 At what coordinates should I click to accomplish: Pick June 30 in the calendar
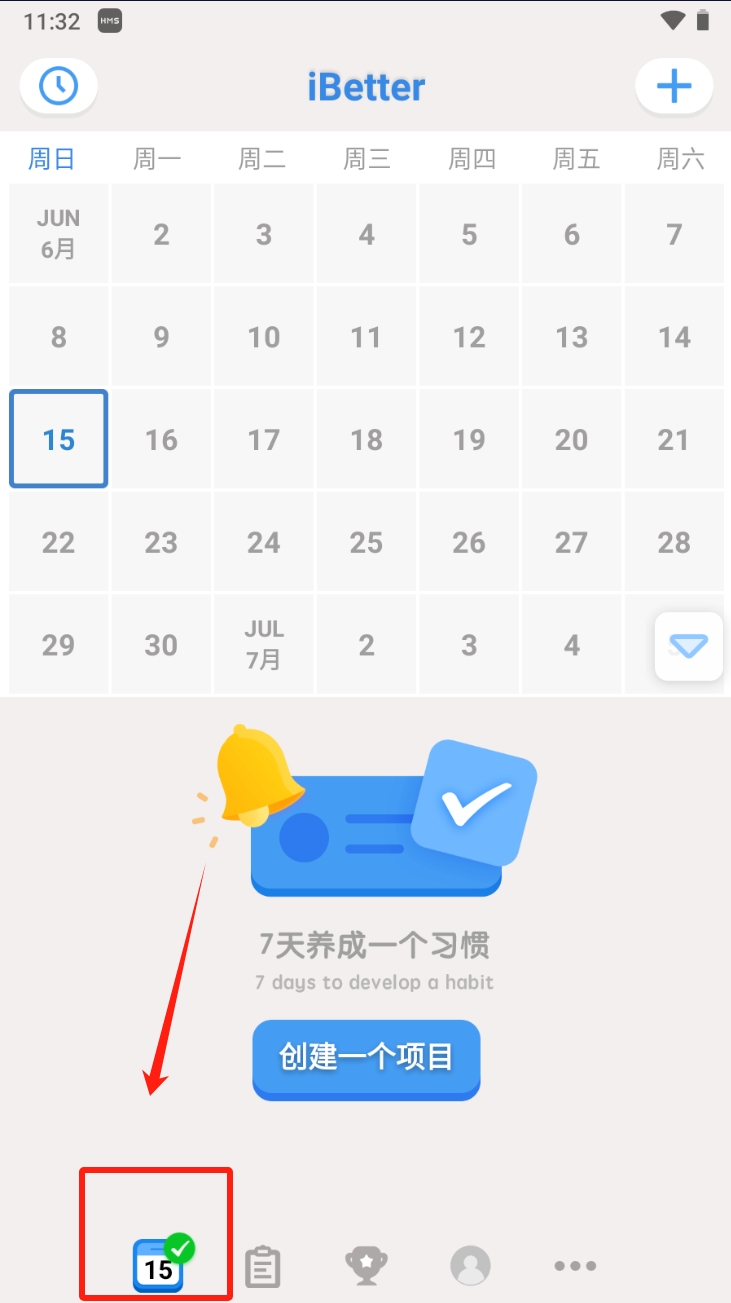point(161,645)
